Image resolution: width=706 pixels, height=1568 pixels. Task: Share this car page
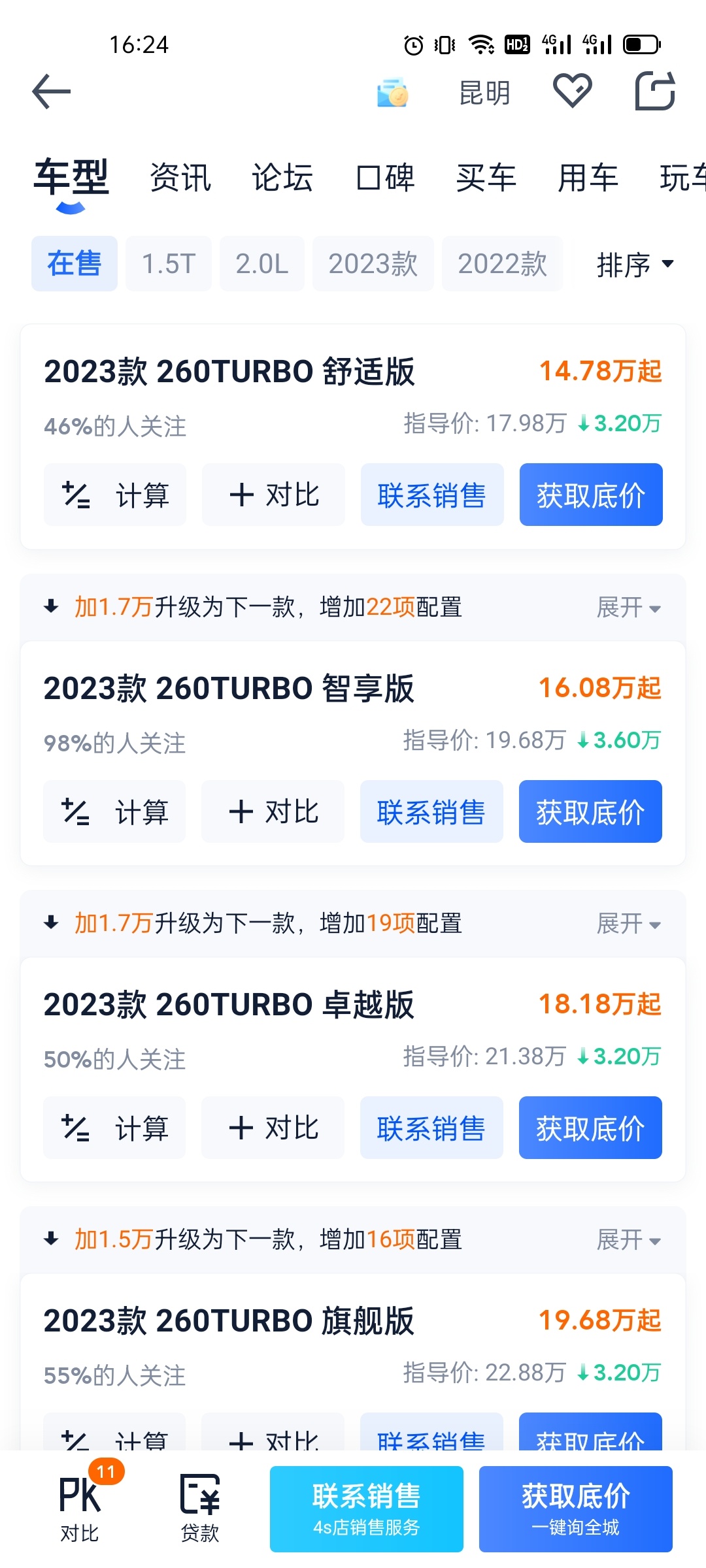tap(655, 91)
